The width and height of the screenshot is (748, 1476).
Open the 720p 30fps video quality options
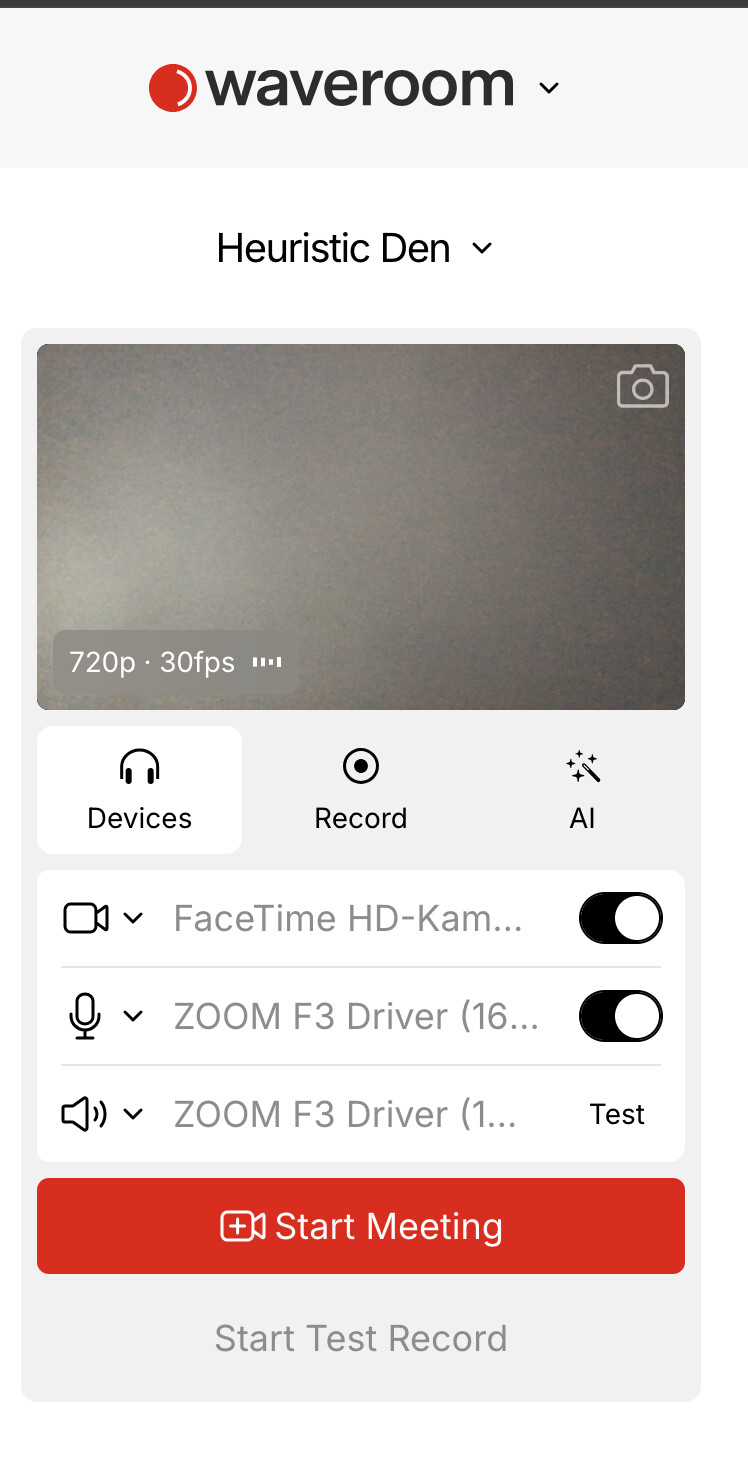point(176,662)
